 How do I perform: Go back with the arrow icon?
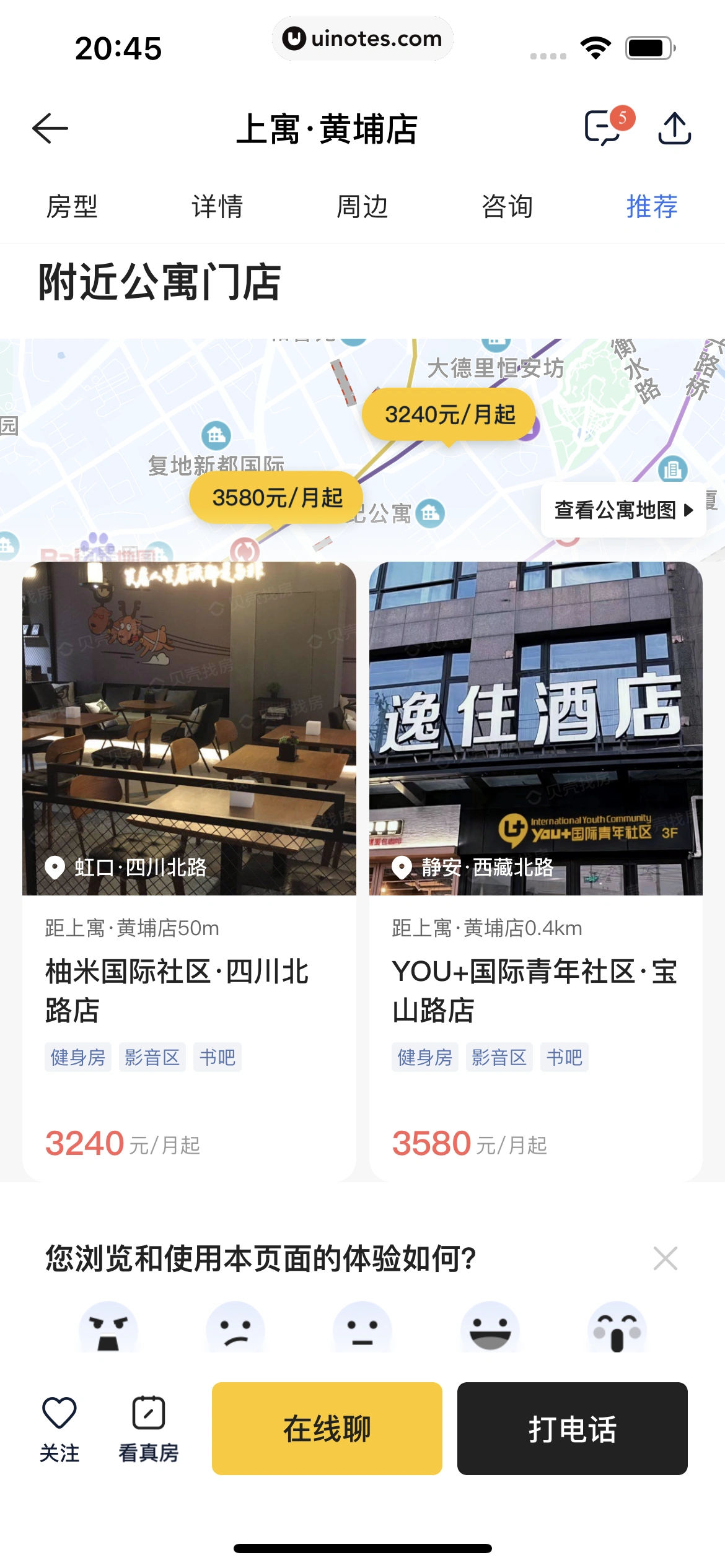click(x=50, y=129)
